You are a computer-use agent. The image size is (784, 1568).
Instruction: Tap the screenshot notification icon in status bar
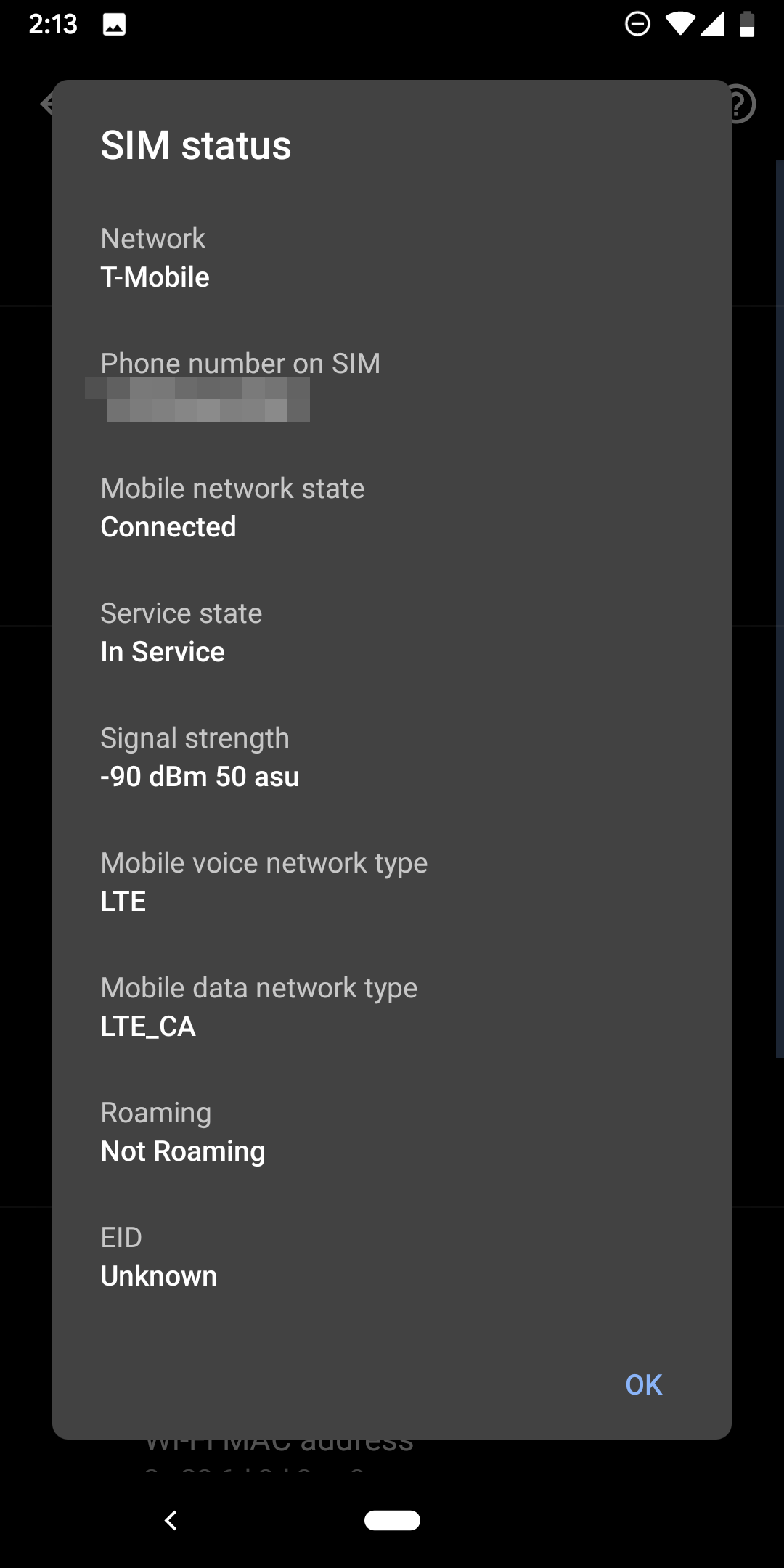pyautogui.click(x=113, y=24)
